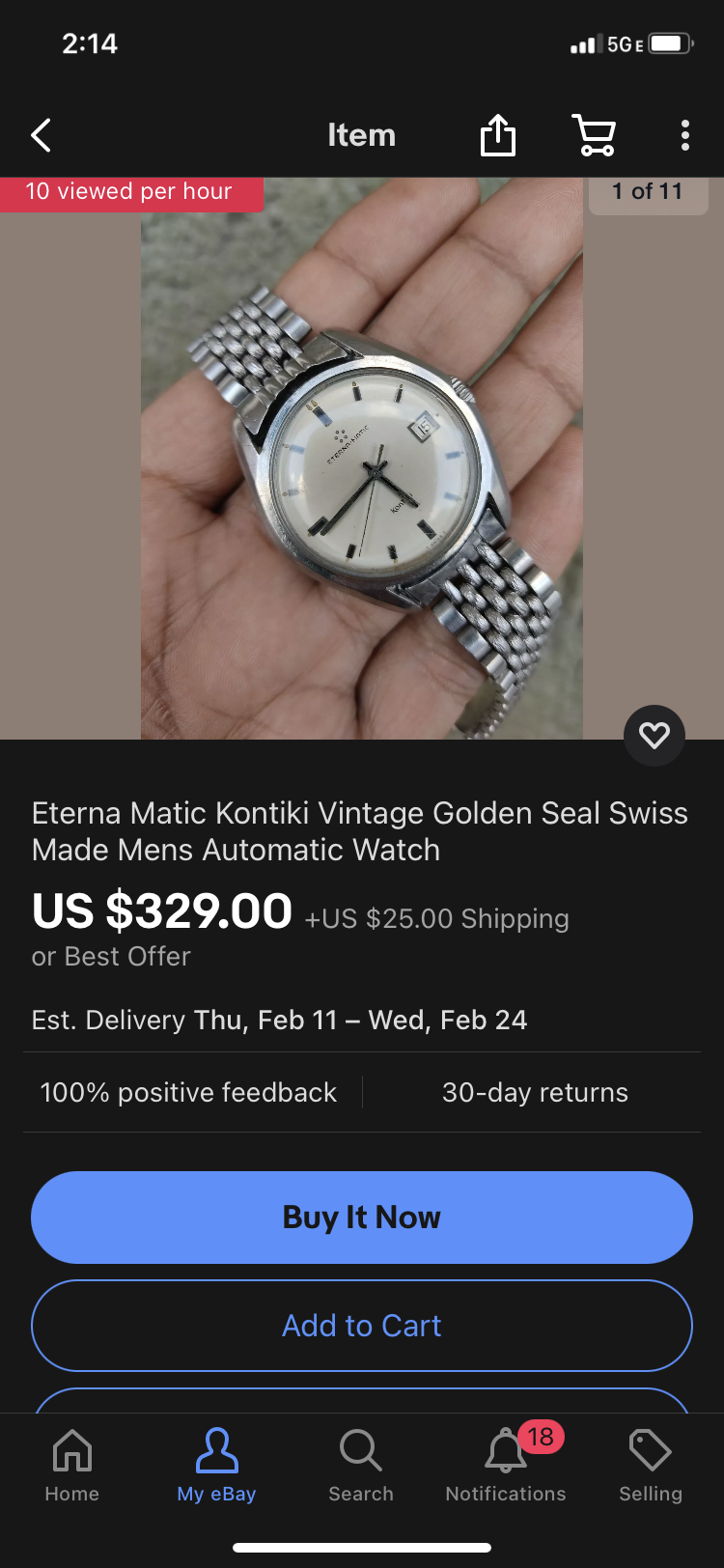This screenshot has height=1568, width=724.
Task: Tap Buy It Now button
Action: (x=362, y=1217)
